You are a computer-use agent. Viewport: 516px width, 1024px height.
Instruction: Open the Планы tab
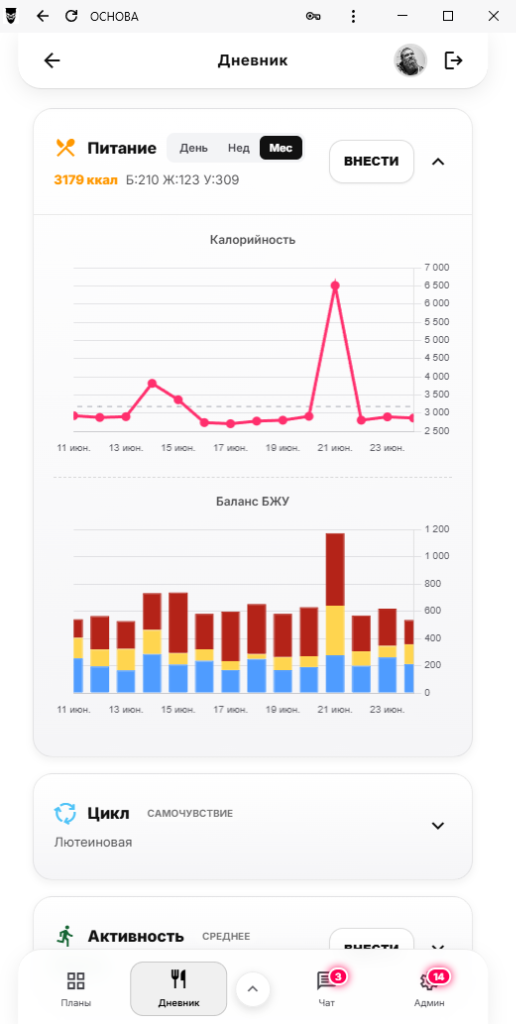click(76, 989)
